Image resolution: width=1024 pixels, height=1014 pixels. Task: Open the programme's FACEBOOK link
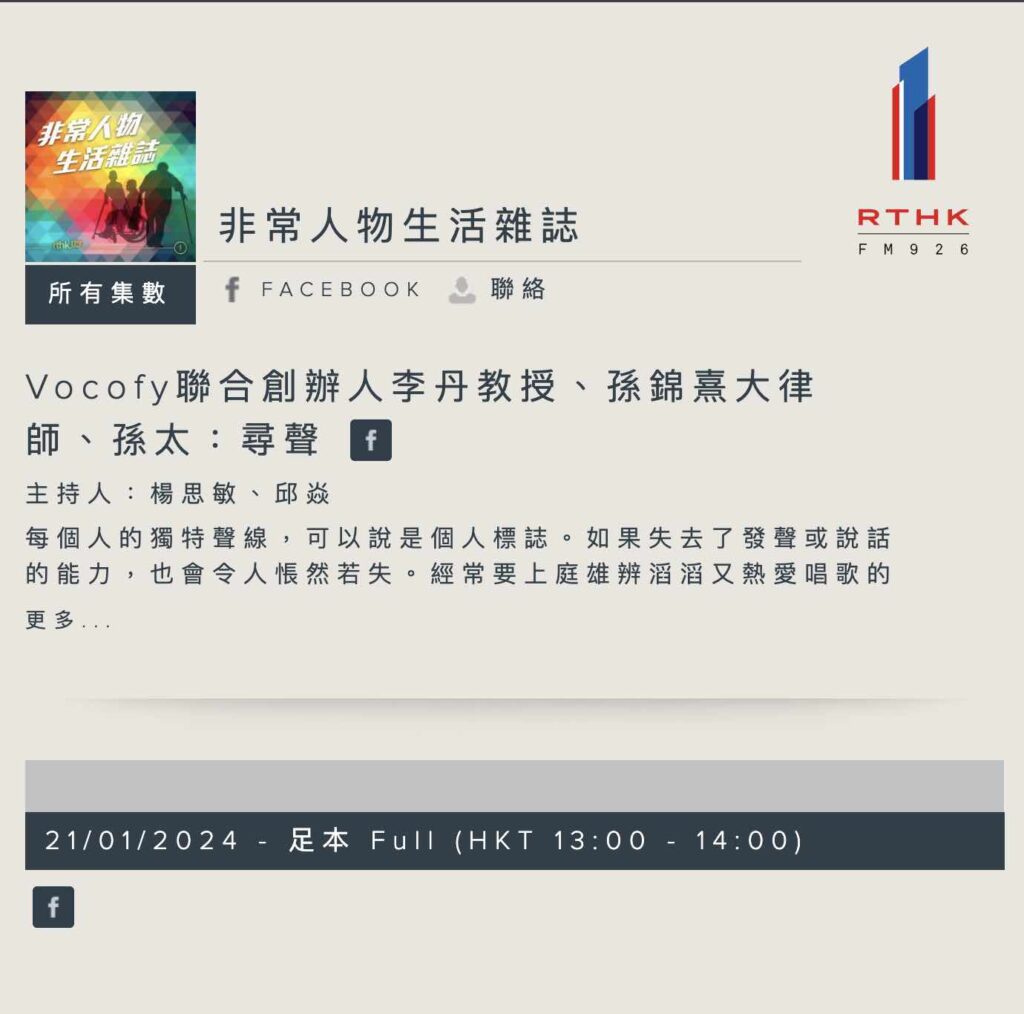[x=322, y=290]
